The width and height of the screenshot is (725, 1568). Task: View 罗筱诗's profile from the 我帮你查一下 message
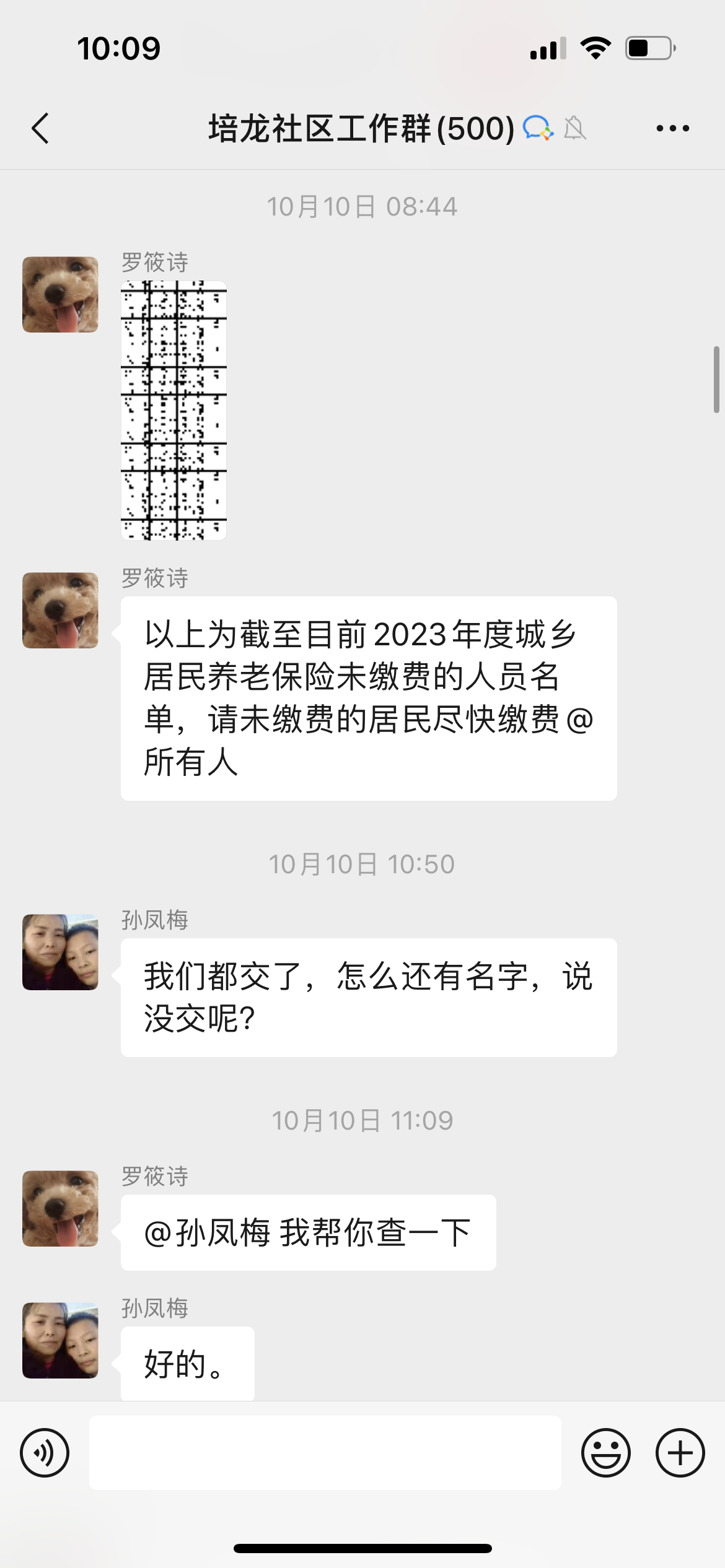60,1208
